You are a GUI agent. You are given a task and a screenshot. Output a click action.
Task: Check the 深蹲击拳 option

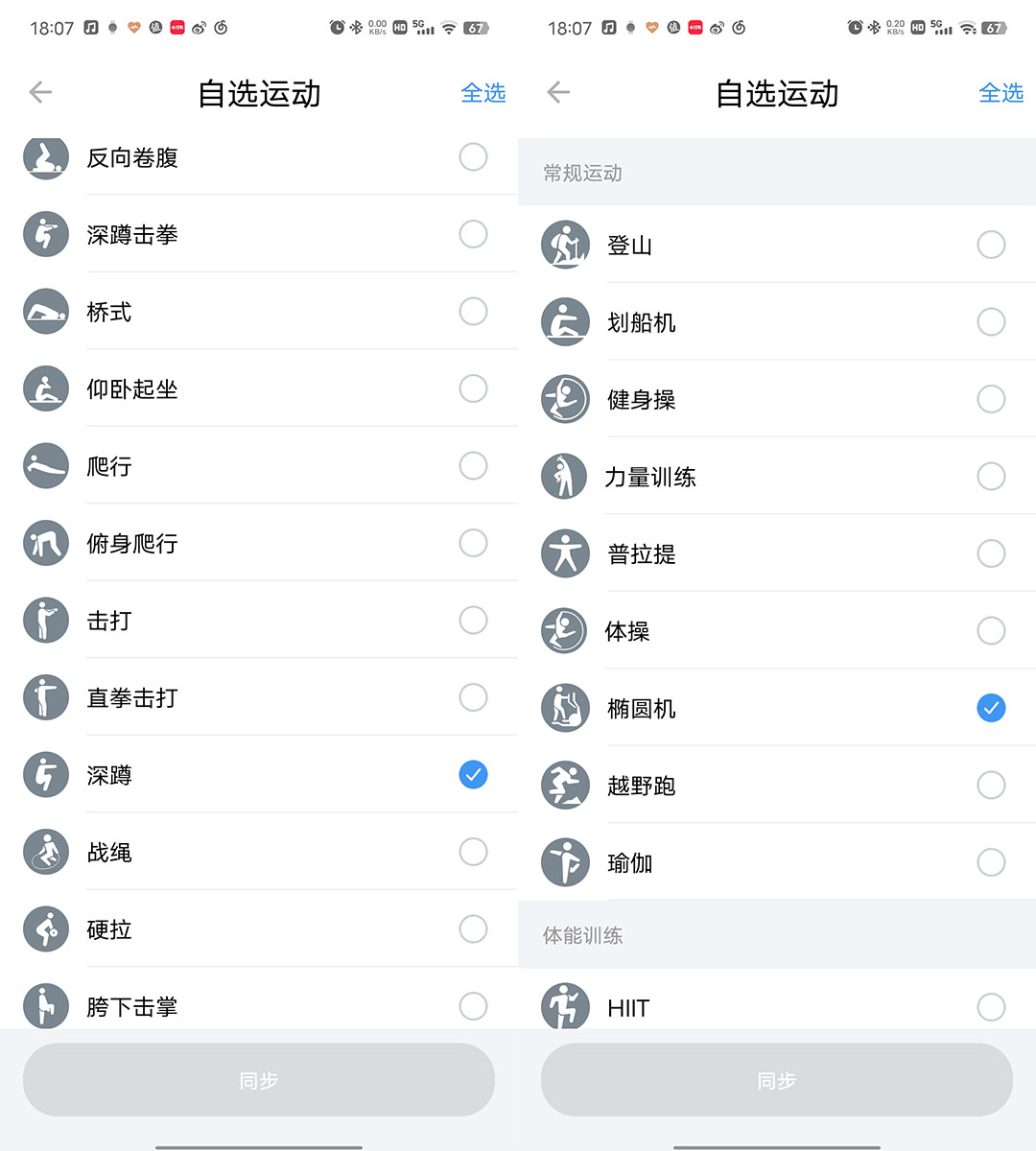(x=473, y=234)
